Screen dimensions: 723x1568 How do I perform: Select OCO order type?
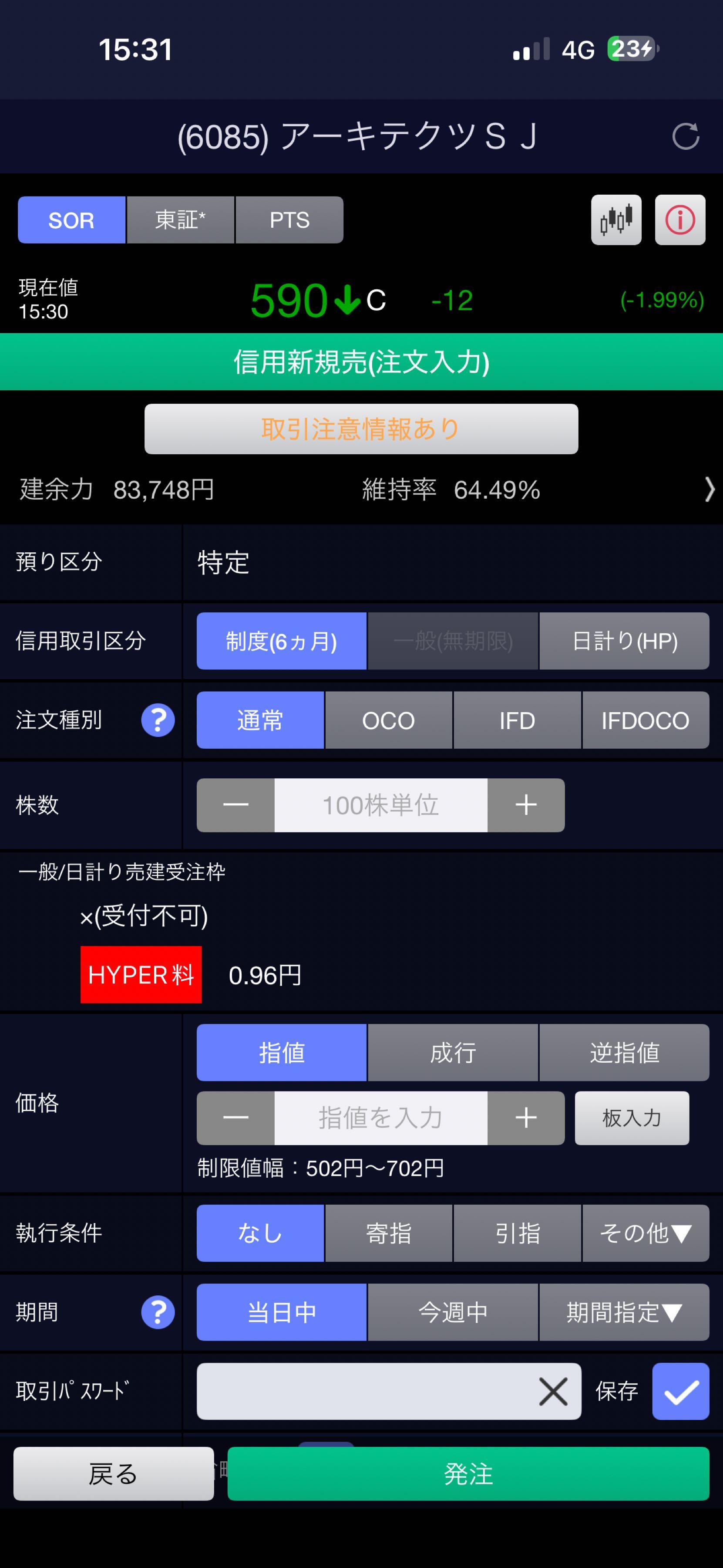[x=389, y=720]
